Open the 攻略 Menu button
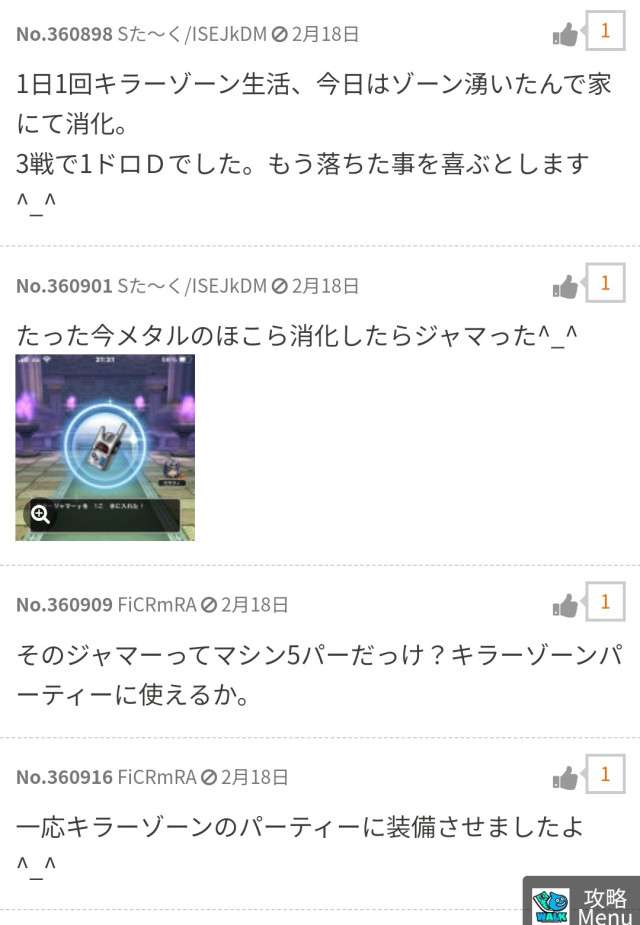 point(582,902)
